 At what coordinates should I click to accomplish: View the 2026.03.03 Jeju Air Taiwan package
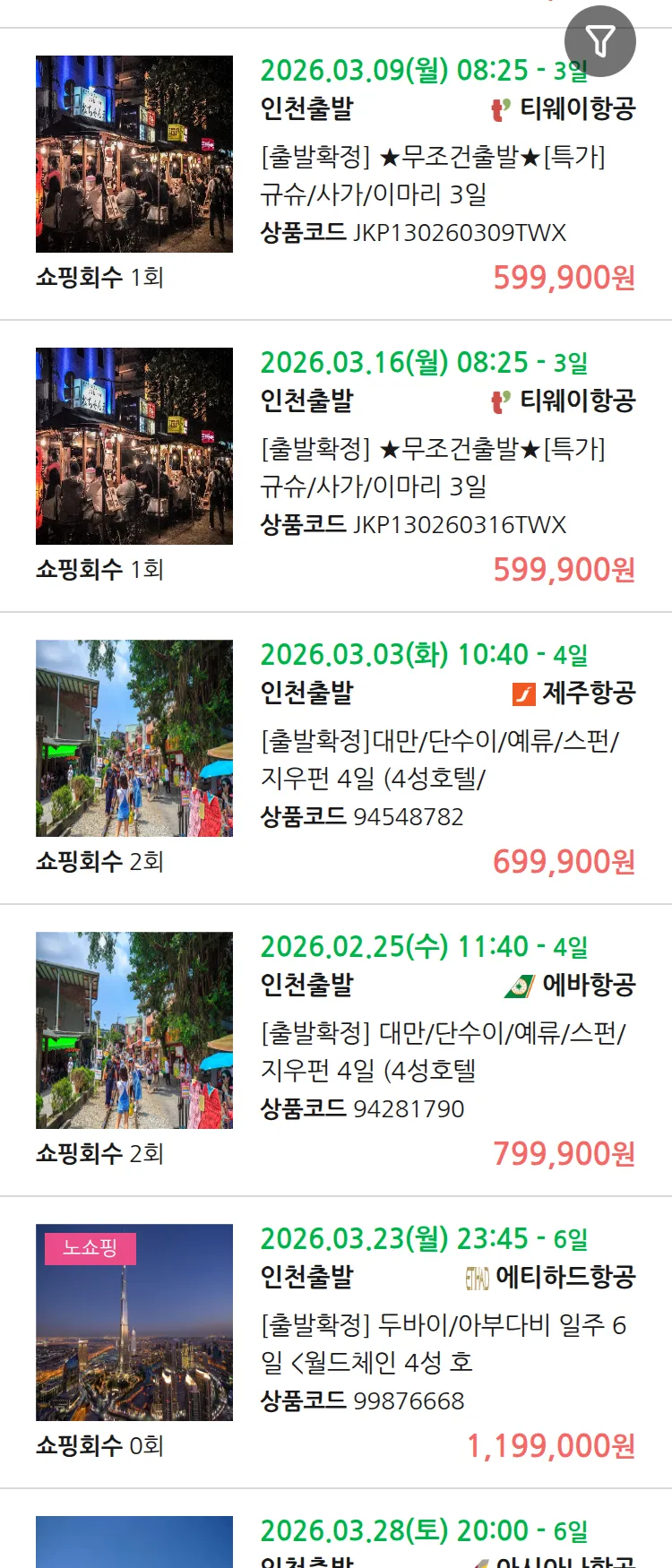point(439,759)
